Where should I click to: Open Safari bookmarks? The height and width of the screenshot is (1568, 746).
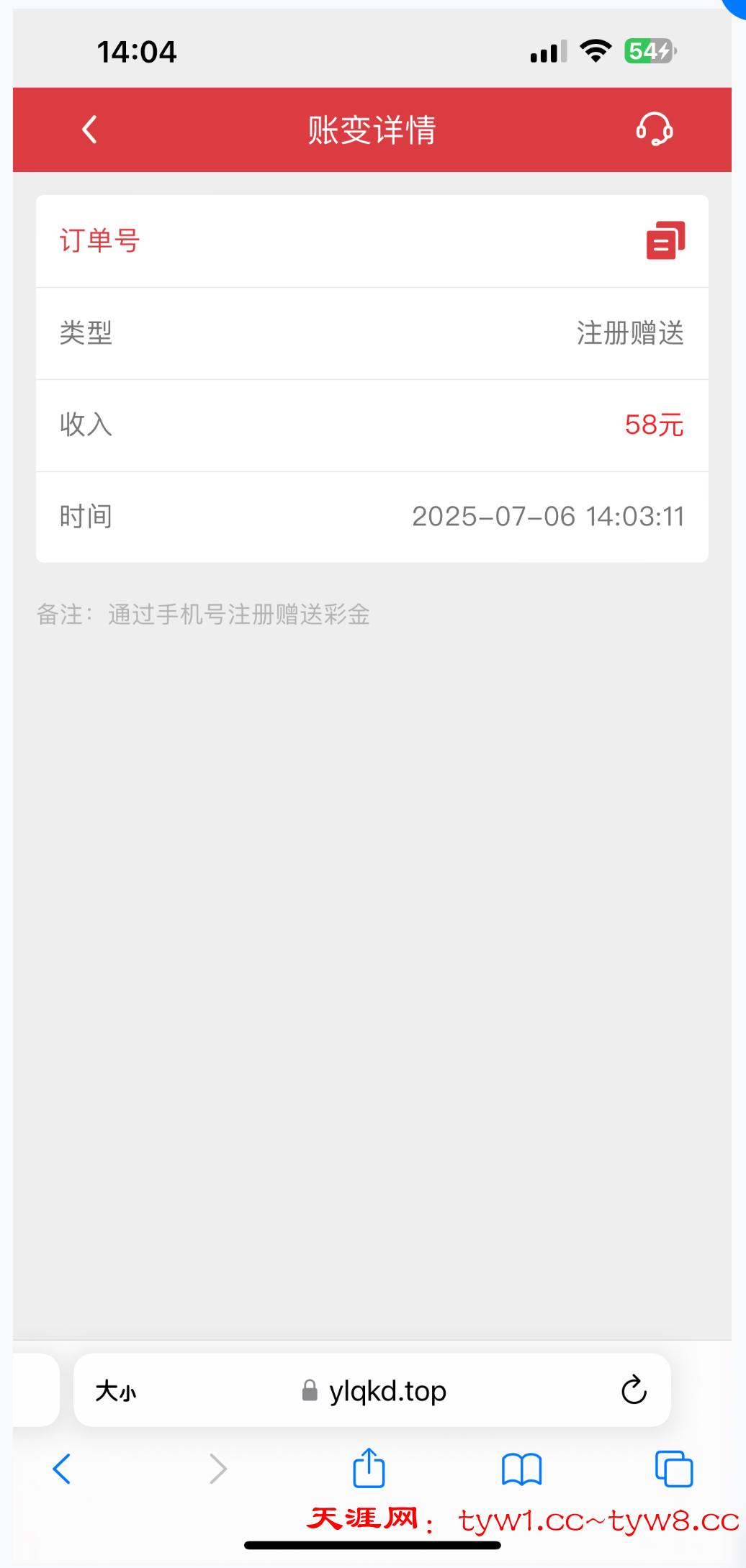click(521, 1468)
